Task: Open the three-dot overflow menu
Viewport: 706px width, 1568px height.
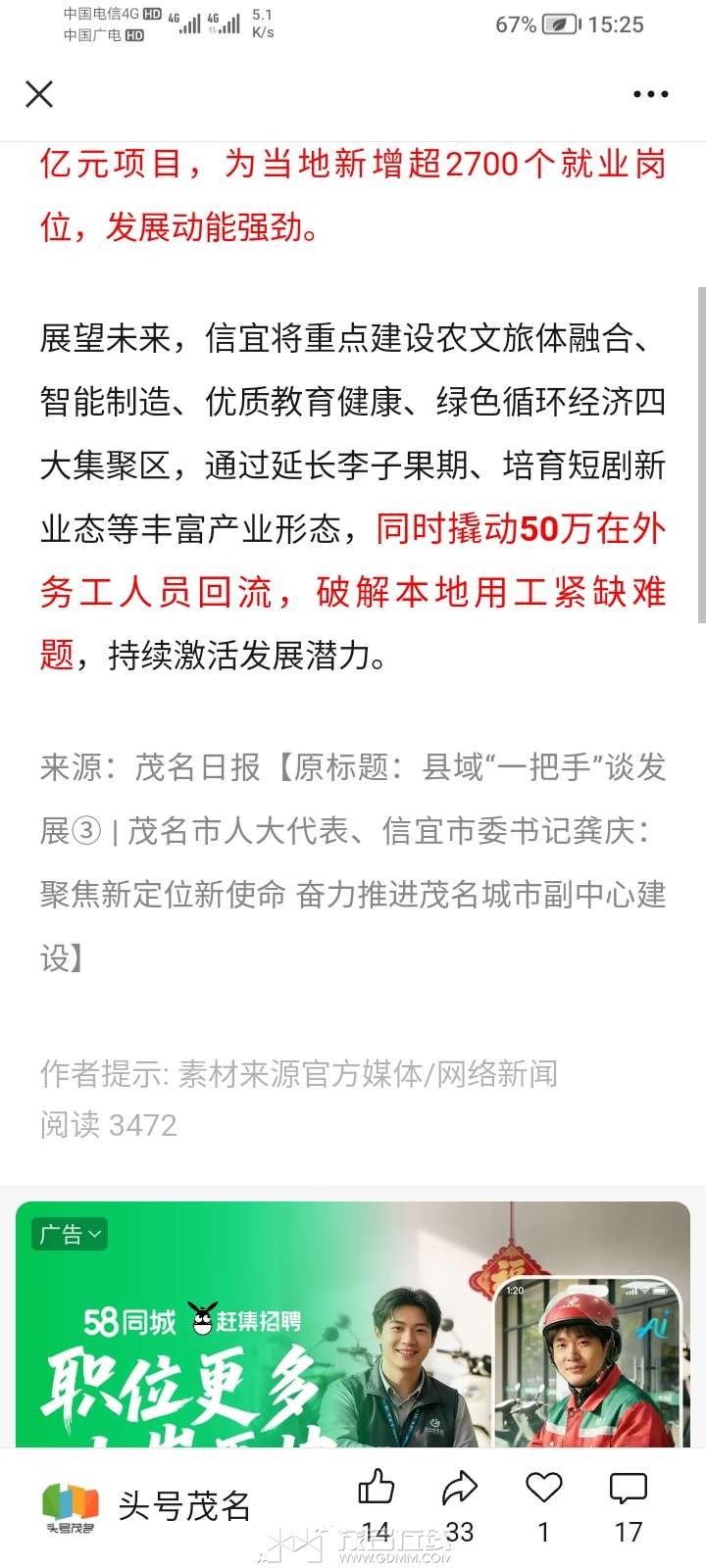Action: coord(650,94)
